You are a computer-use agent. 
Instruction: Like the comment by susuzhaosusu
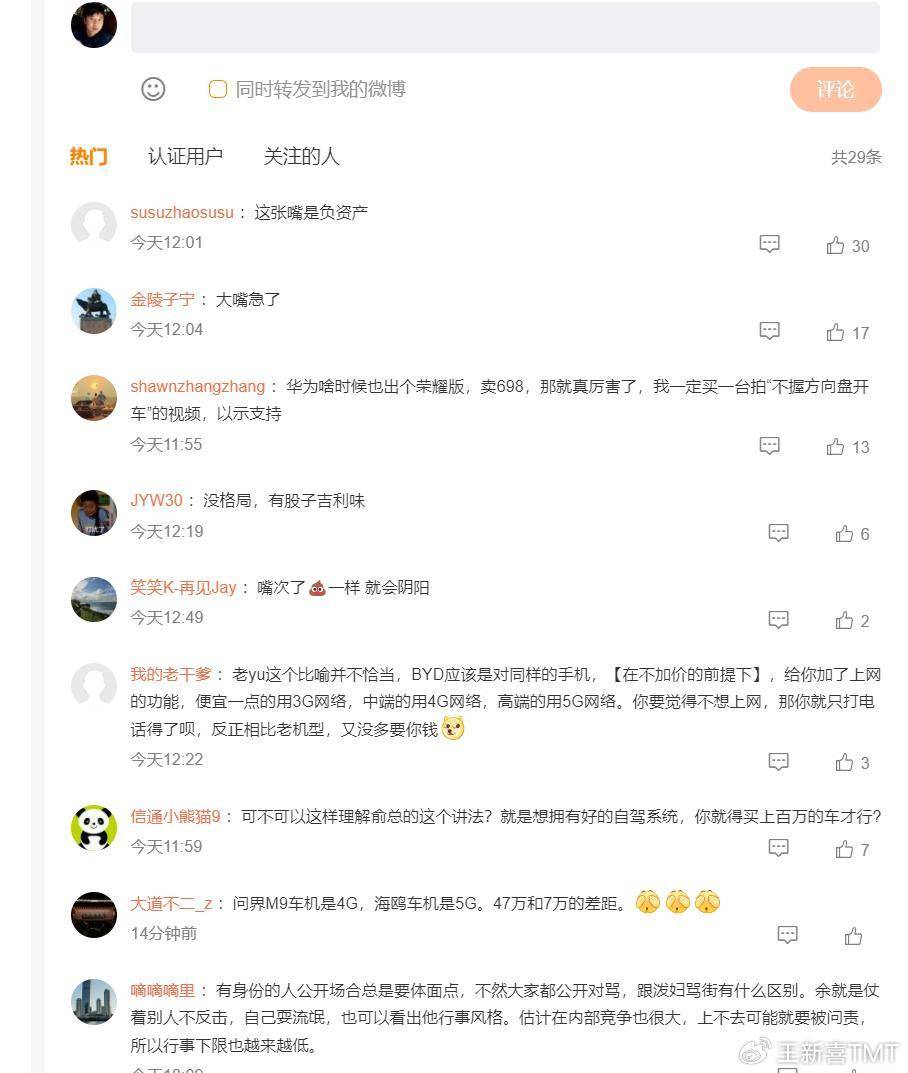tap(836, 246)
